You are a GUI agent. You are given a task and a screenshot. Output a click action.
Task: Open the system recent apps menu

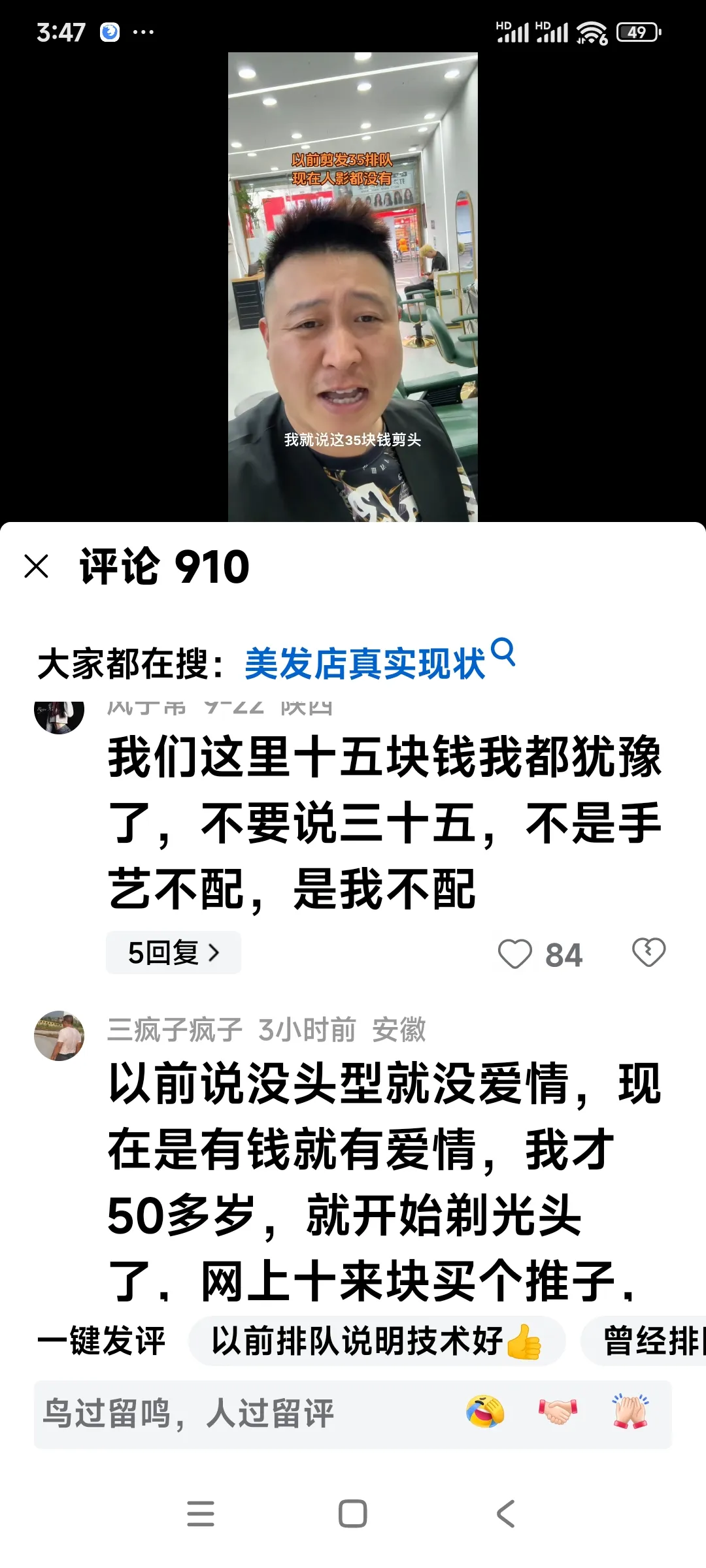pyautogui.click(x=200, y=1514)
